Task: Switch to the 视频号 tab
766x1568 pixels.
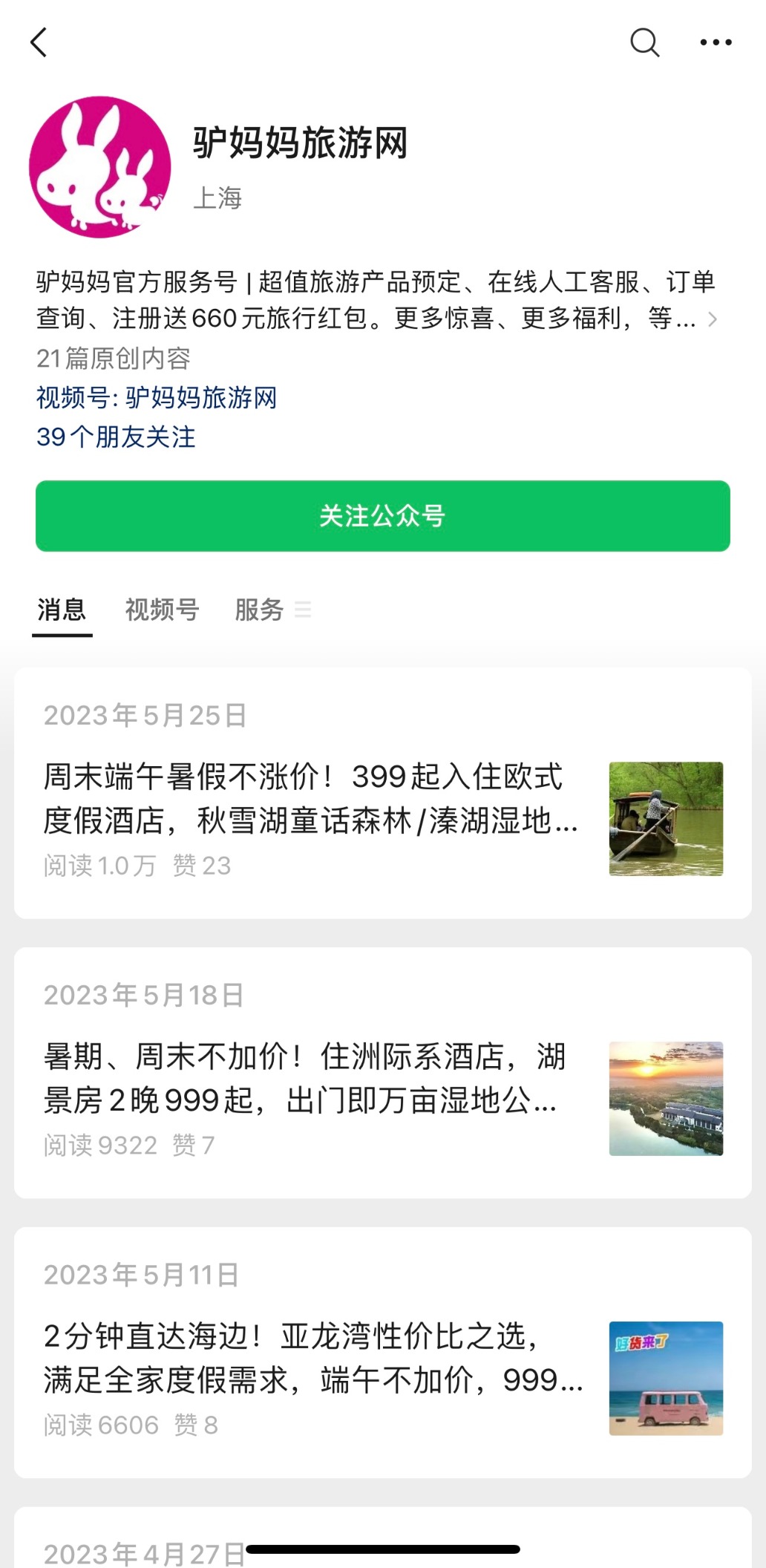Action: (x=162, y=610)
